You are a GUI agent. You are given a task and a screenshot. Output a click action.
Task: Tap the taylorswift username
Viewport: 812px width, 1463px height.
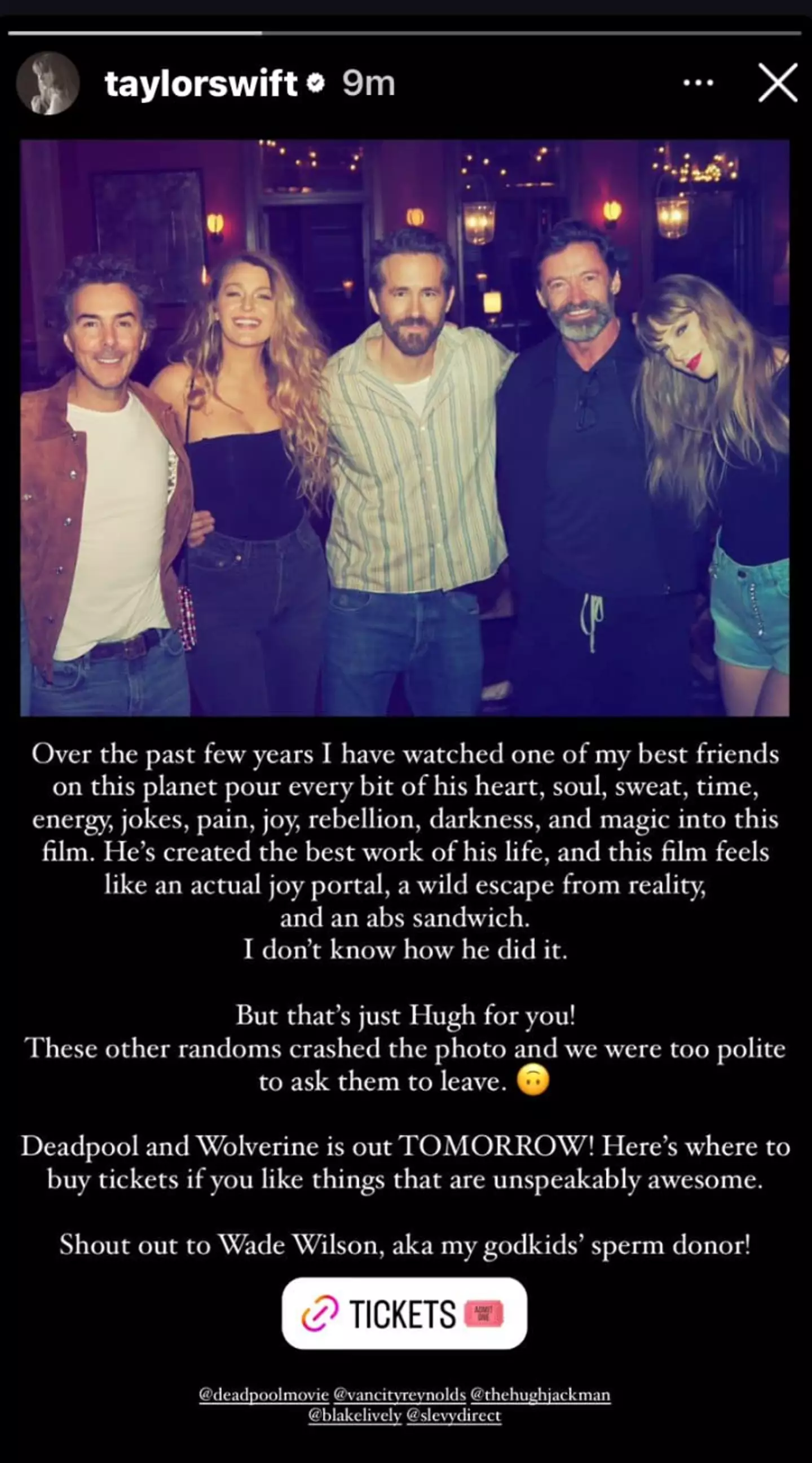pyautogui.click(x=200, y=83)
